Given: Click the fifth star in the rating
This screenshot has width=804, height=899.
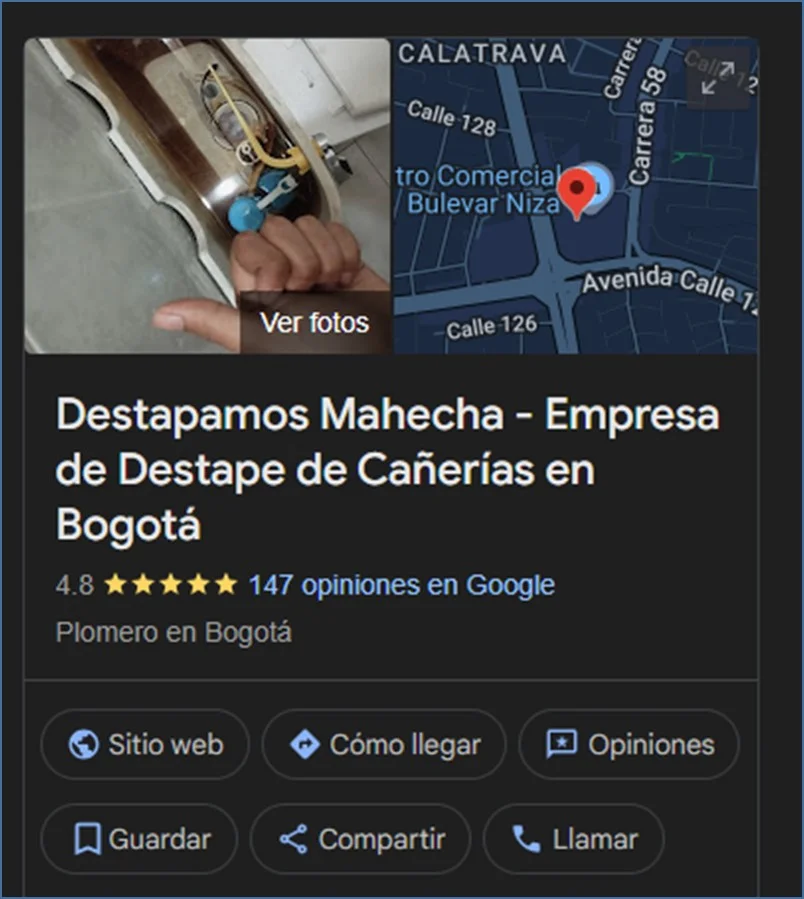Looking at the screenshot, I should click(x=225, y=584).
